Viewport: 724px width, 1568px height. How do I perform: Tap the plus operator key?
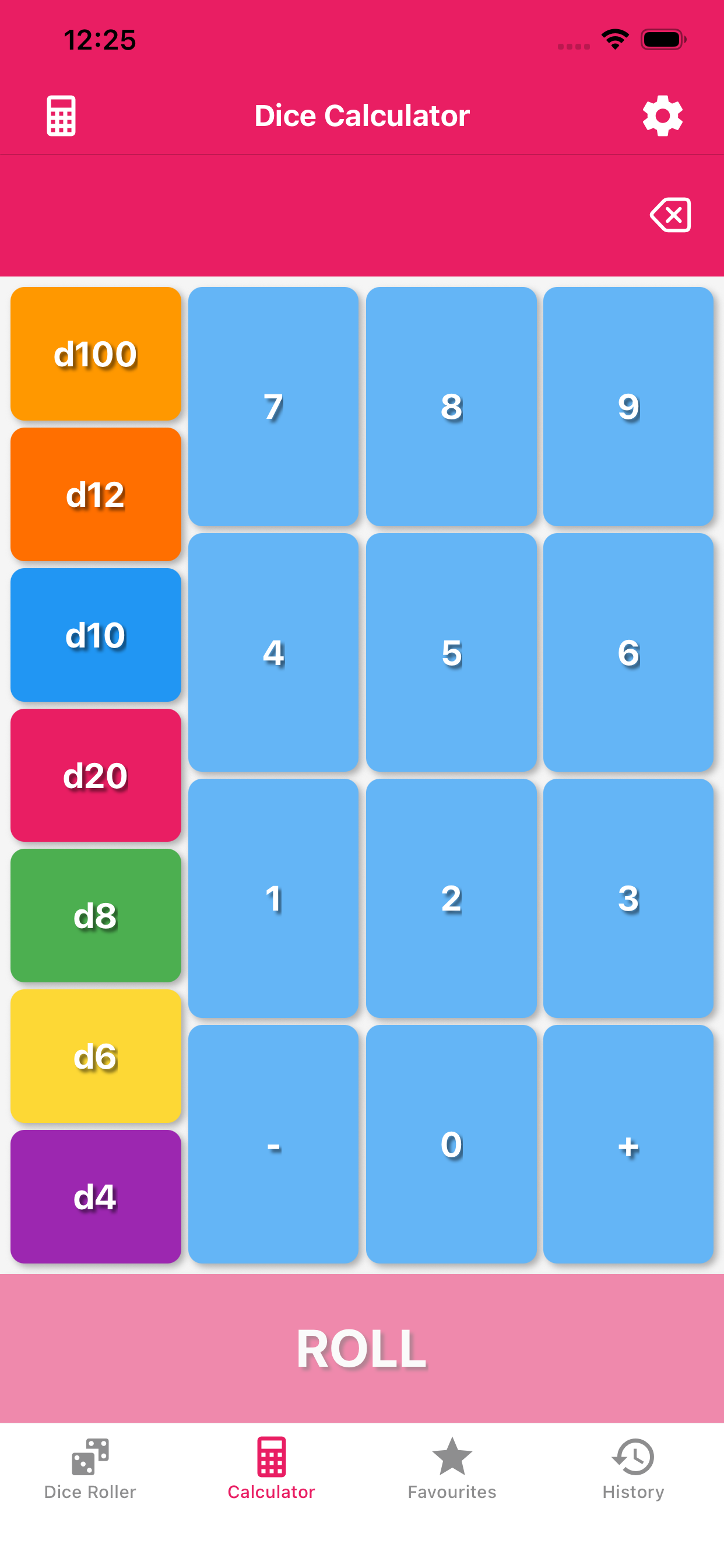[x=628, y=1144]
